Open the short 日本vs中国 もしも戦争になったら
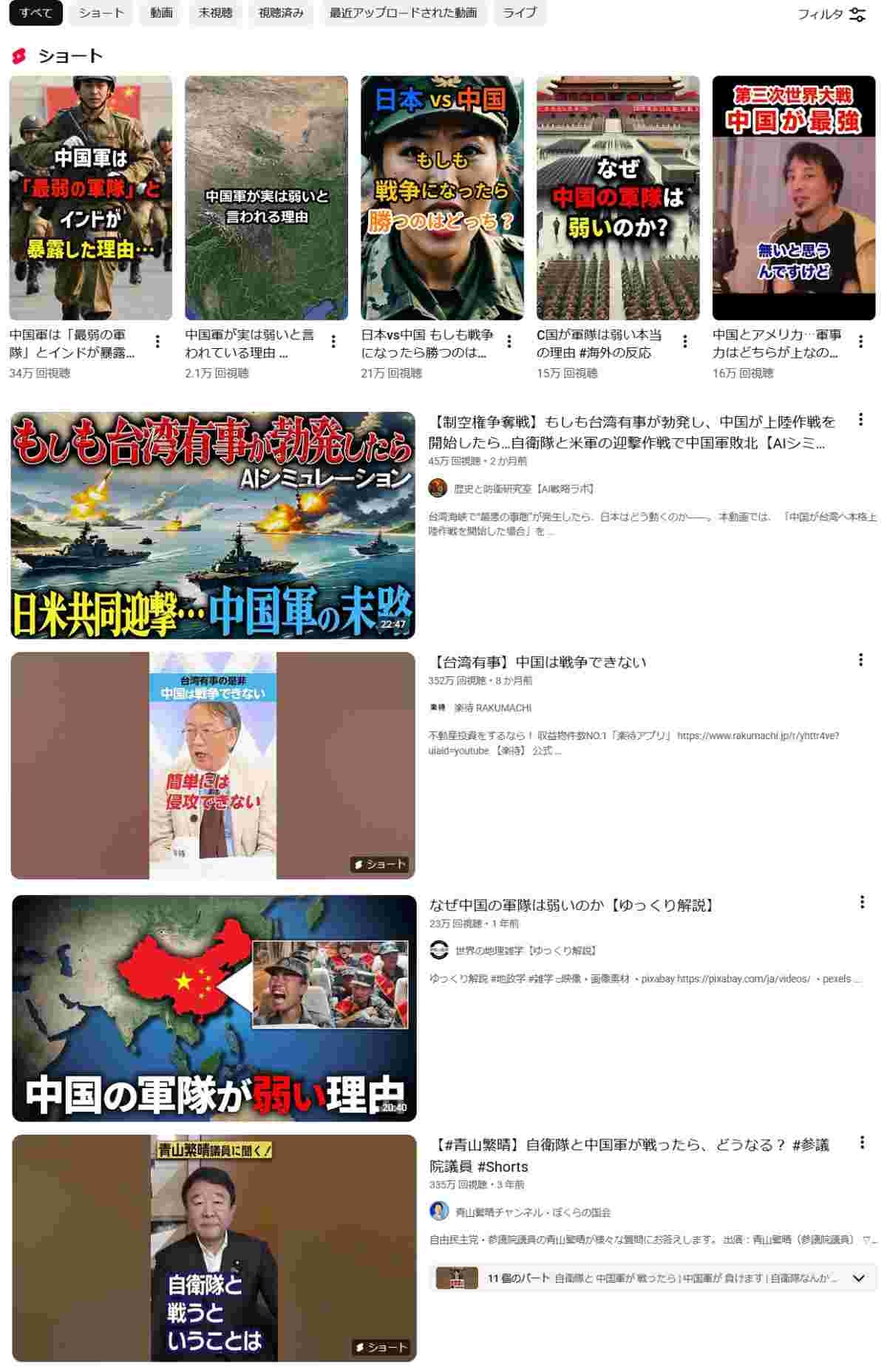The height and width of the screenshot is (1372, 887). (x=442, y=198)
